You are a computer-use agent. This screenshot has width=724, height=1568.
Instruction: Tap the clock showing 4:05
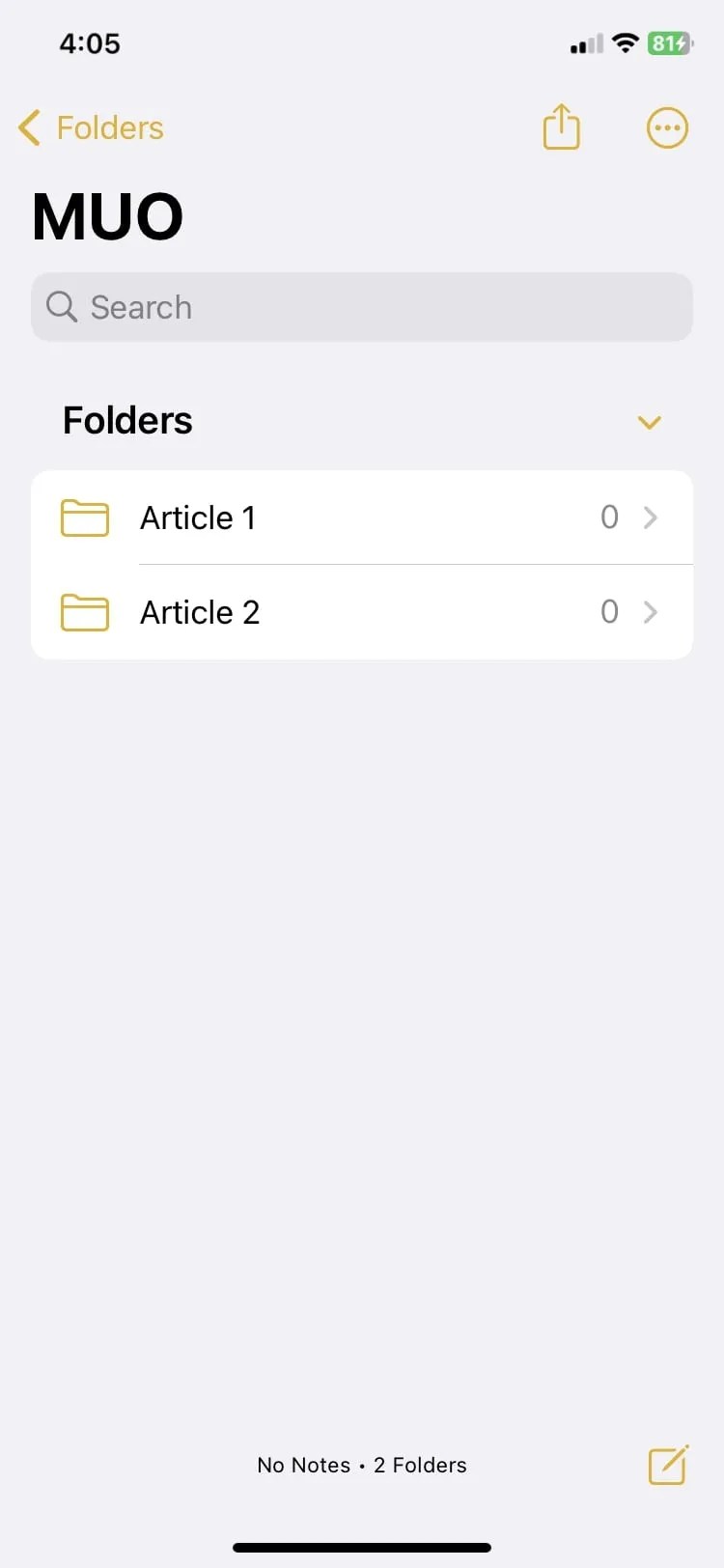(90, 42)
